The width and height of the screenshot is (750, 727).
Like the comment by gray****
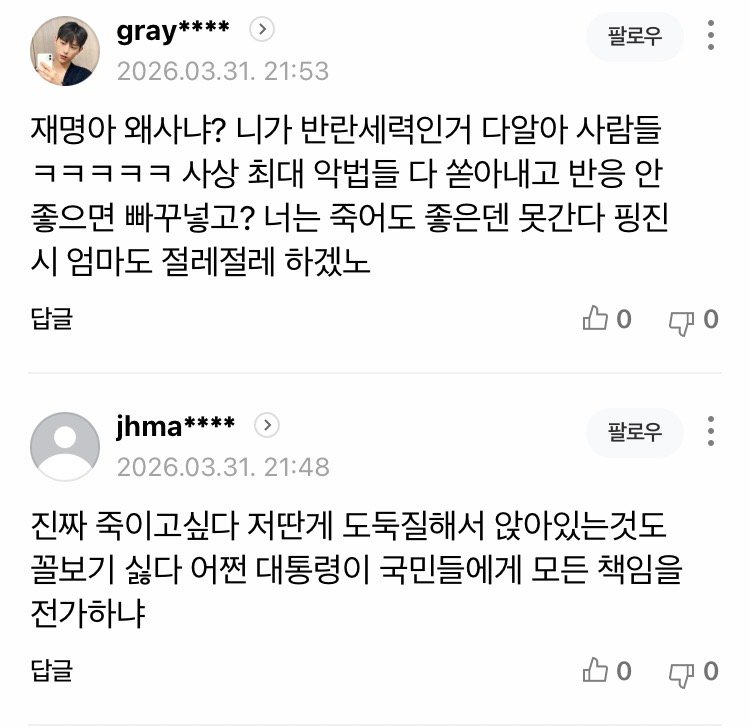606,319
